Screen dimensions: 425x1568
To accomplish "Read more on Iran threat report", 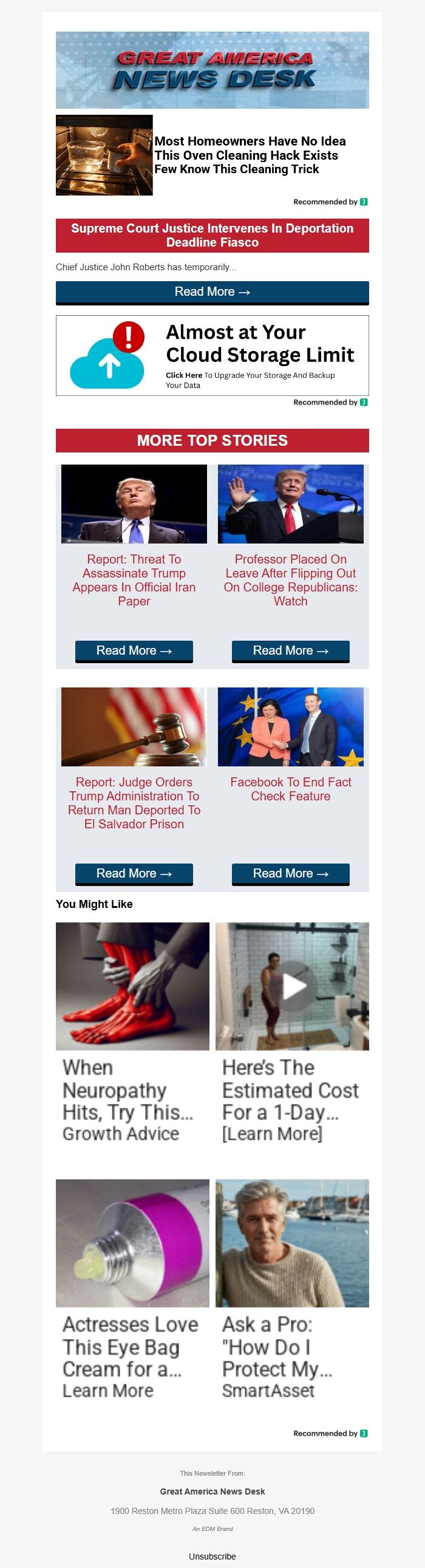I will point(134,650).
